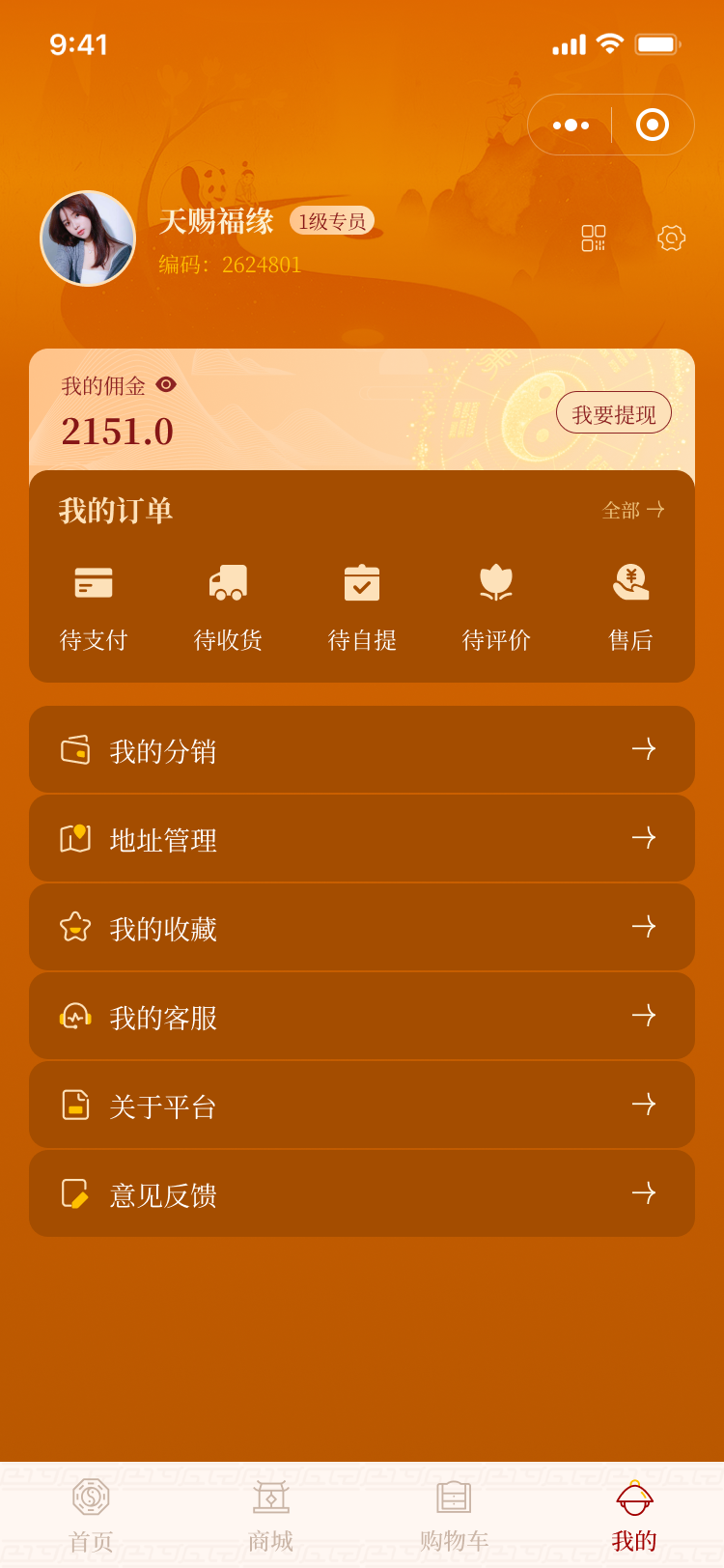Open the mini program more menu
The height and width of the screenshot is (1568, 724).
coord(571,125)
